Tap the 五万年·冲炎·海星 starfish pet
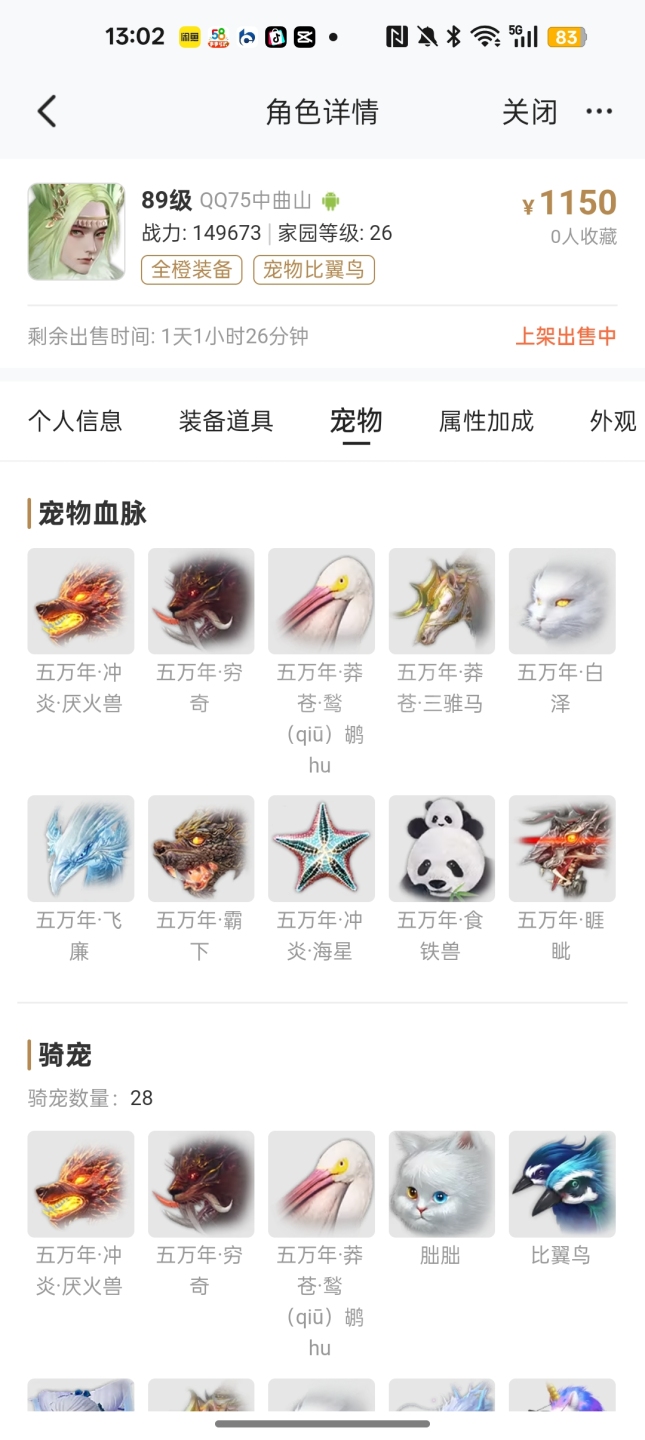The width and height of the screenshot is (645, 1440). pyautogui.click(x=321, y=848)
